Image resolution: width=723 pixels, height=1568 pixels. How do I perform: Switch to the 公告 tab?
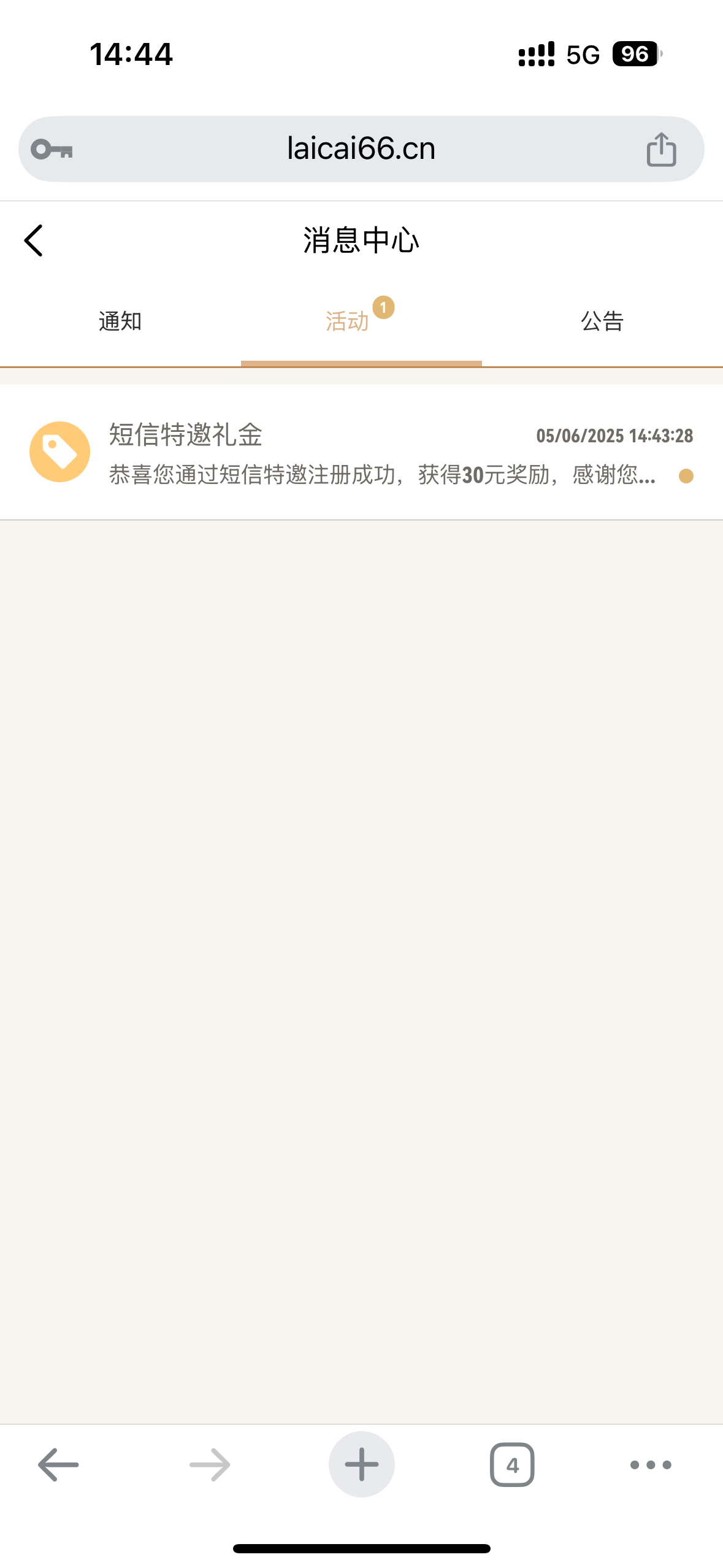(602, 321)
